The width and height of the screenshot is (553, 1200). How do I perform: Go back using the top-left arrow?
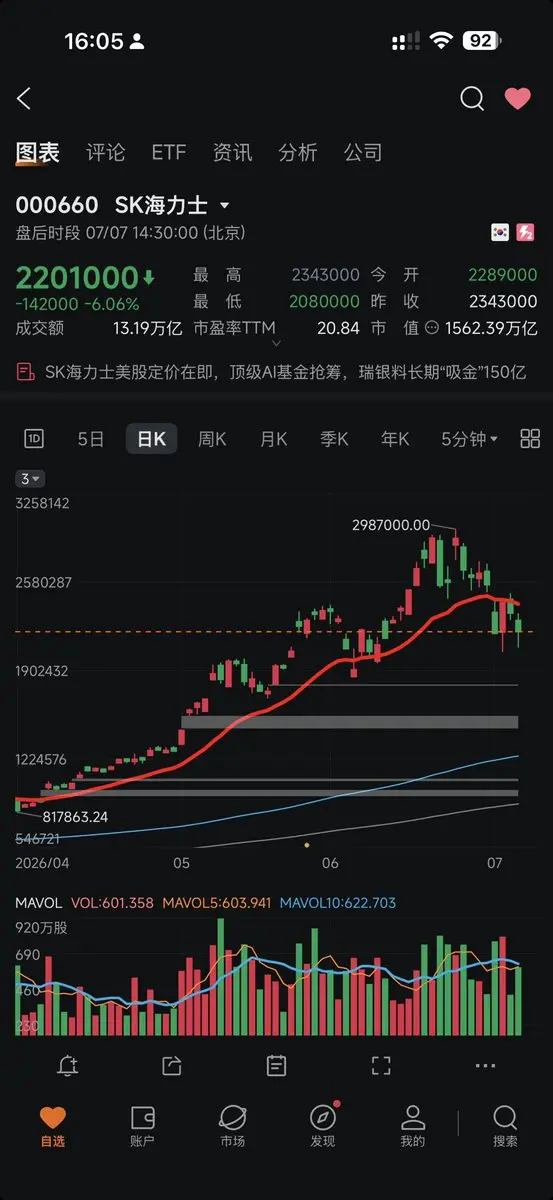pyautogui.click(x=24, y=98)
